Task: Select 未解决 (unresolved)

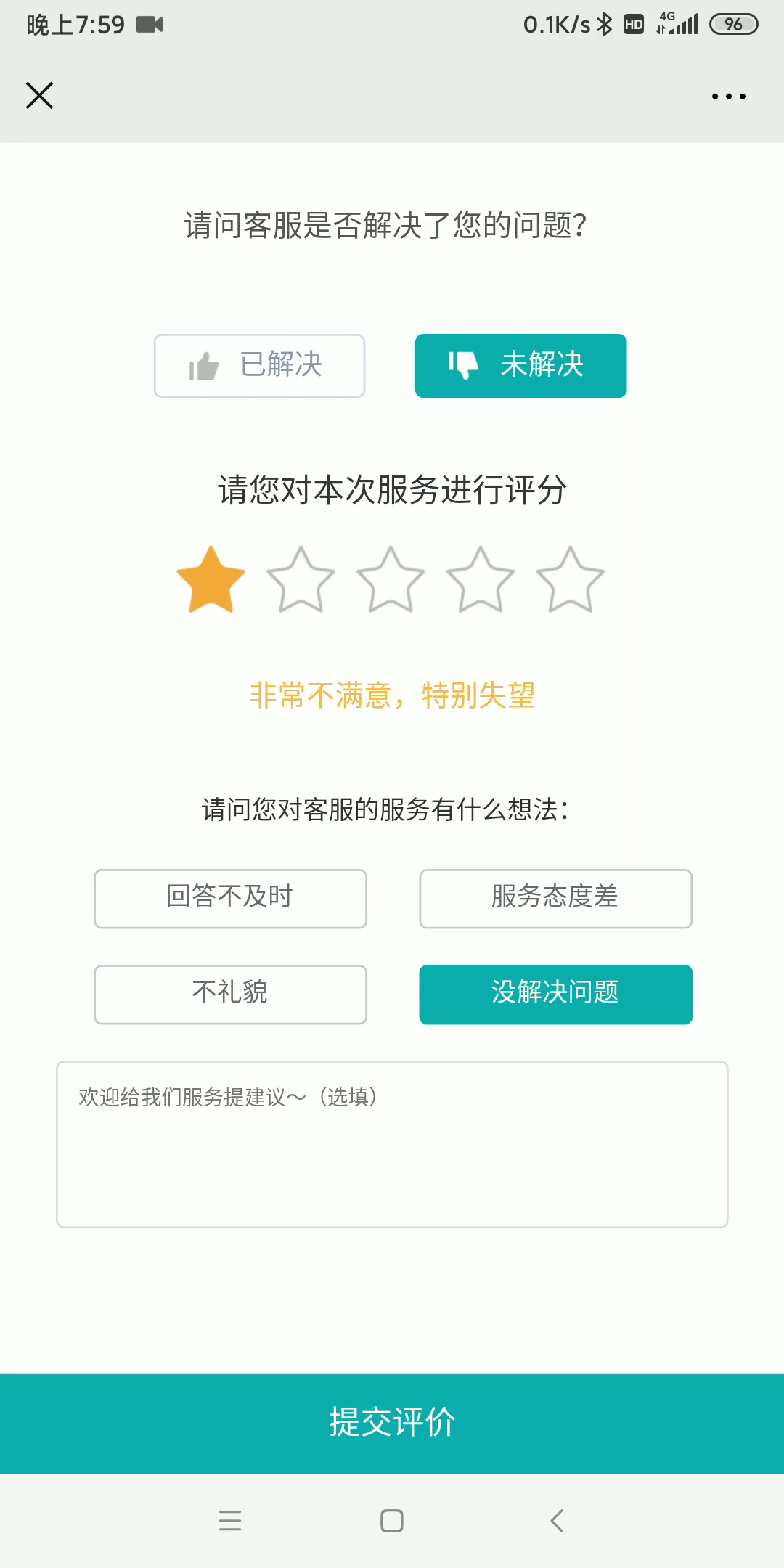Action: click(x=520, y=365)
